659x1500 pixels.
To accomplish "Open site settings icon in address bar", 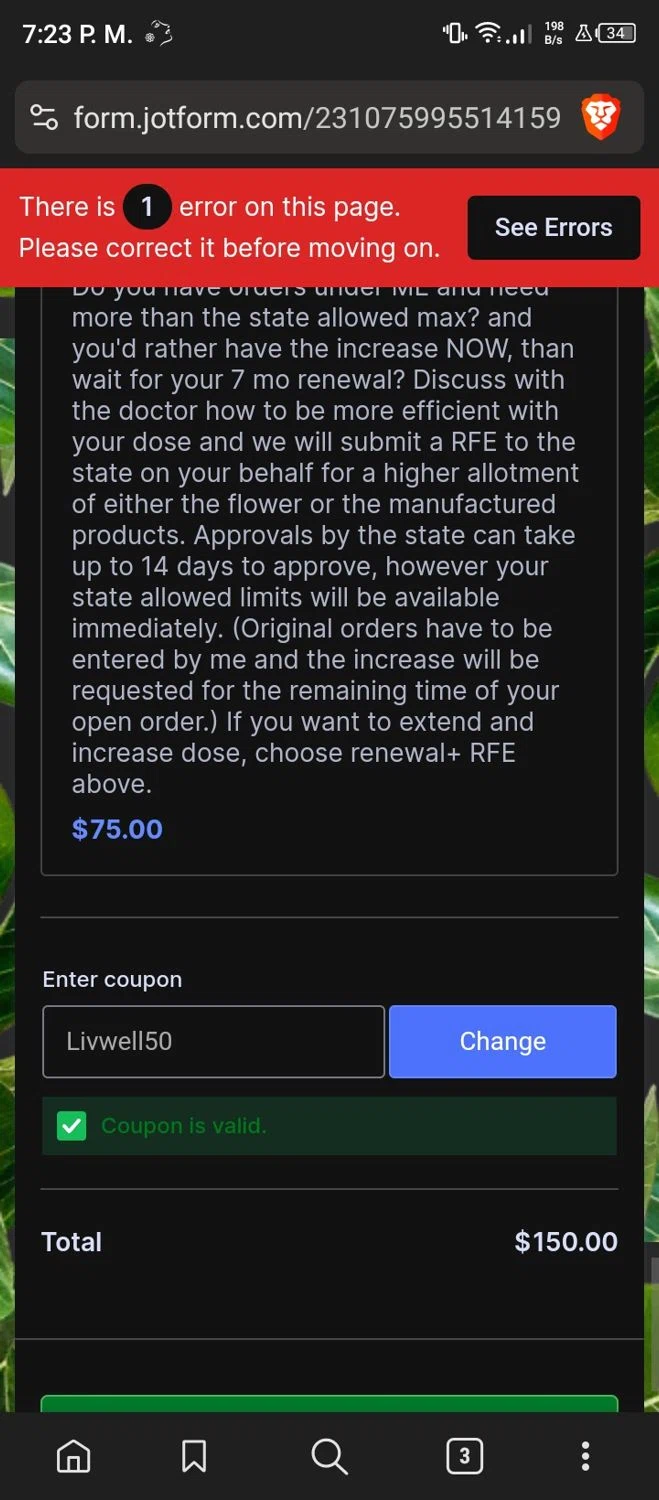I will coord(44,118).
